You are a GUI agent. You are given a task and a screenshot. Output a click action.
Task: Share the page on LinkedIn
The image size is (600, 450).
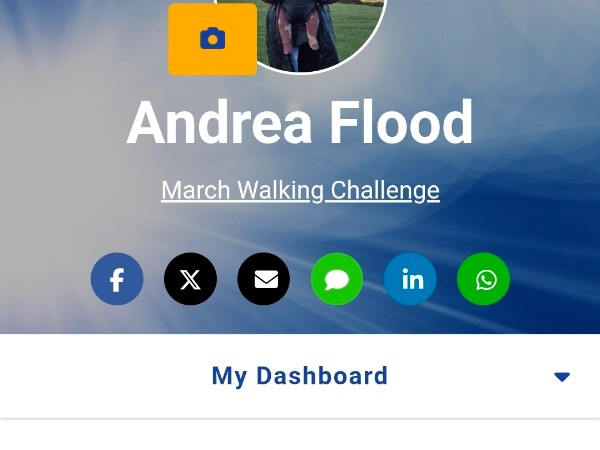[410, 279]
